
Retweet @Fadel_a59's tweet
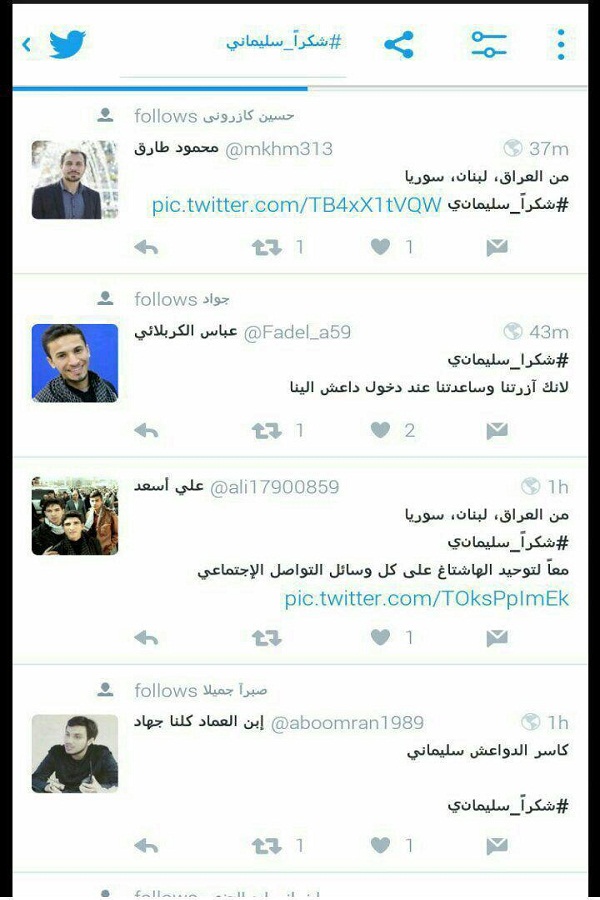point(267,430)
